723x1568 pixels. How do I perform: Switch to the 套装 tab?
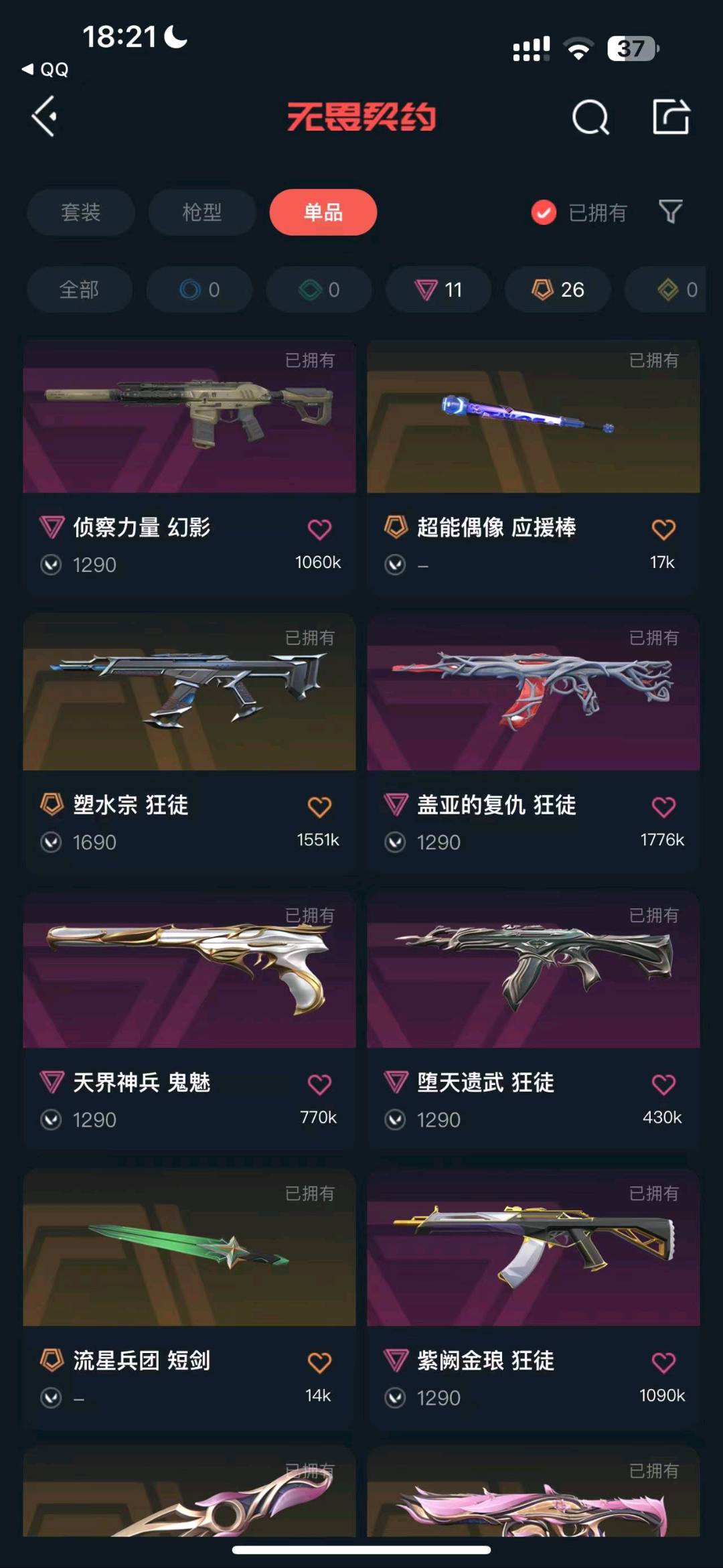pyautogui.click(x=81, y=212)
